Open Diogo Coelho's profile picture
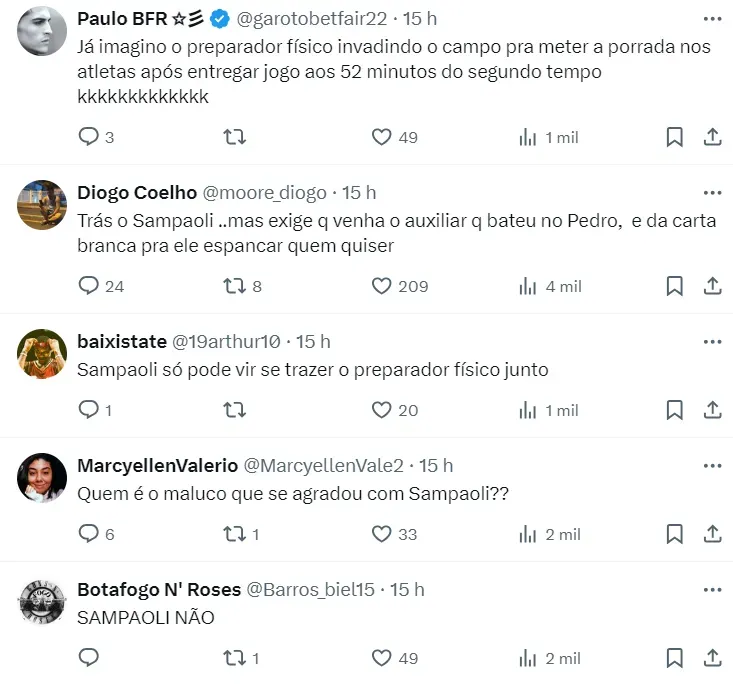 point(43,205)
